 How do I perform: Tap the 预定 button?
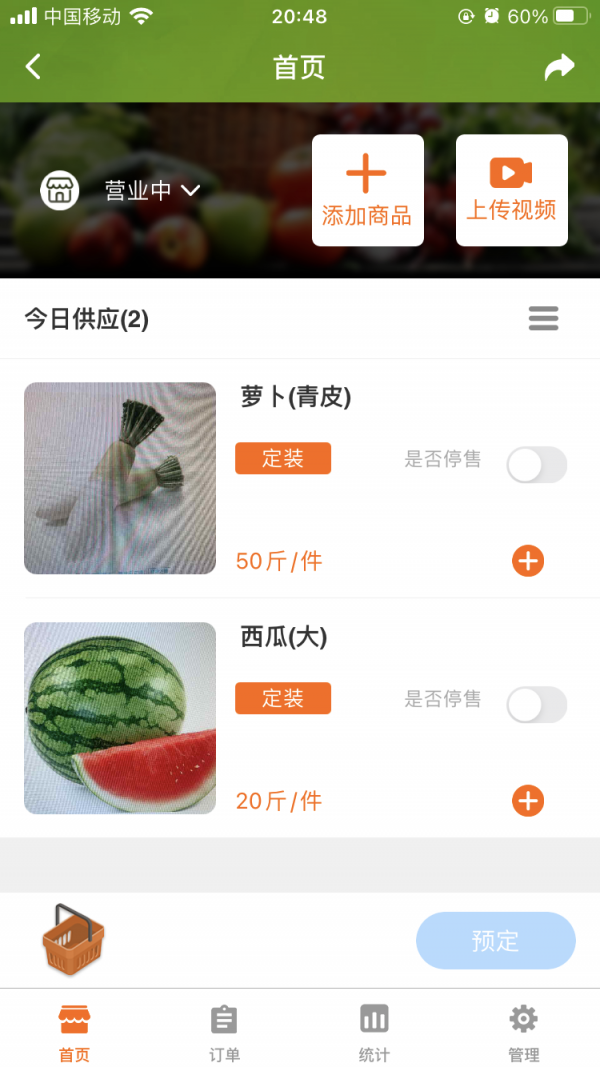pos(495,941)
